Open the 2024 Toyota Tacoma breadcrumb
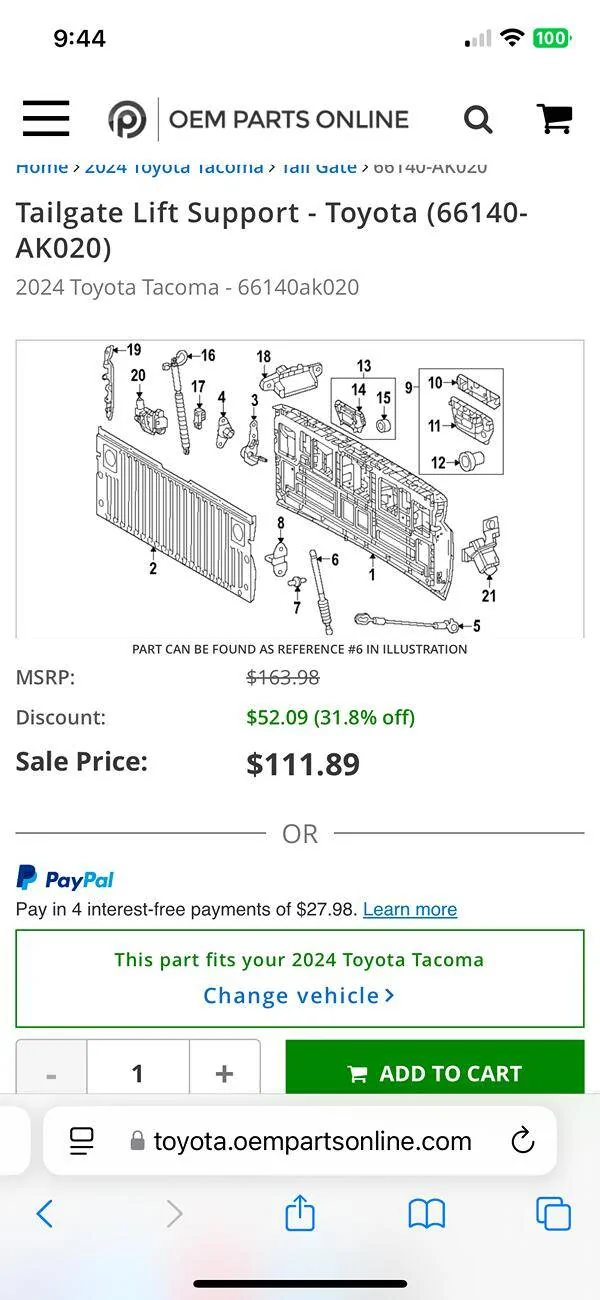600x1300 pixels. click(x=174, y=168)
